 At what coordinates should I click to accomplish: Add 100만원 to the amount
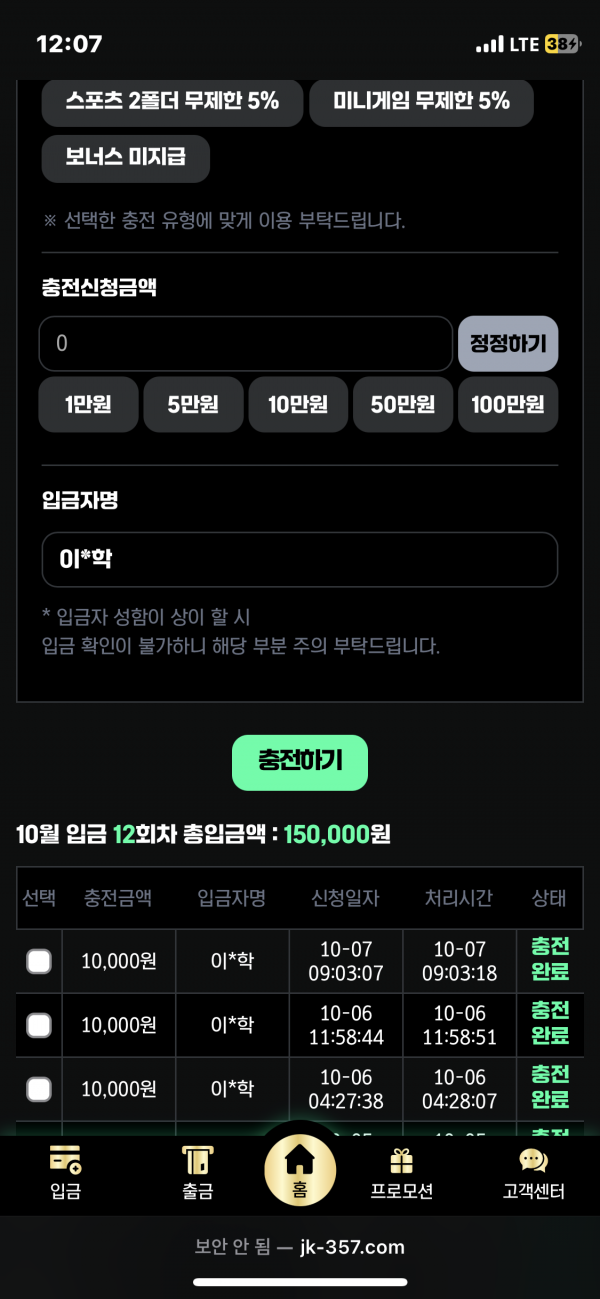(x=508, y=404)
